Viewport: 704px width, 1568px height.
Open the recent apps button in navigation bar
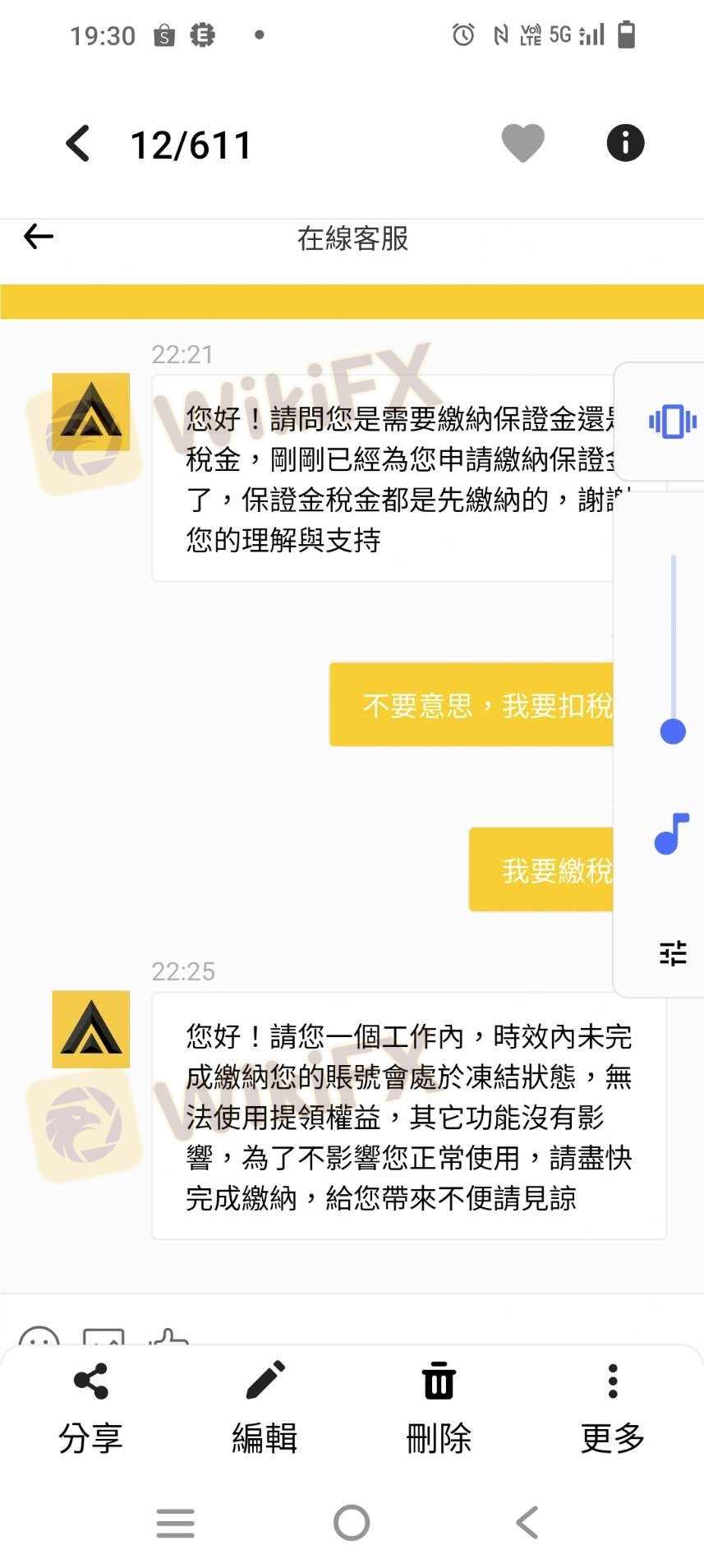pyautogui.click(x=175, y=1522)
